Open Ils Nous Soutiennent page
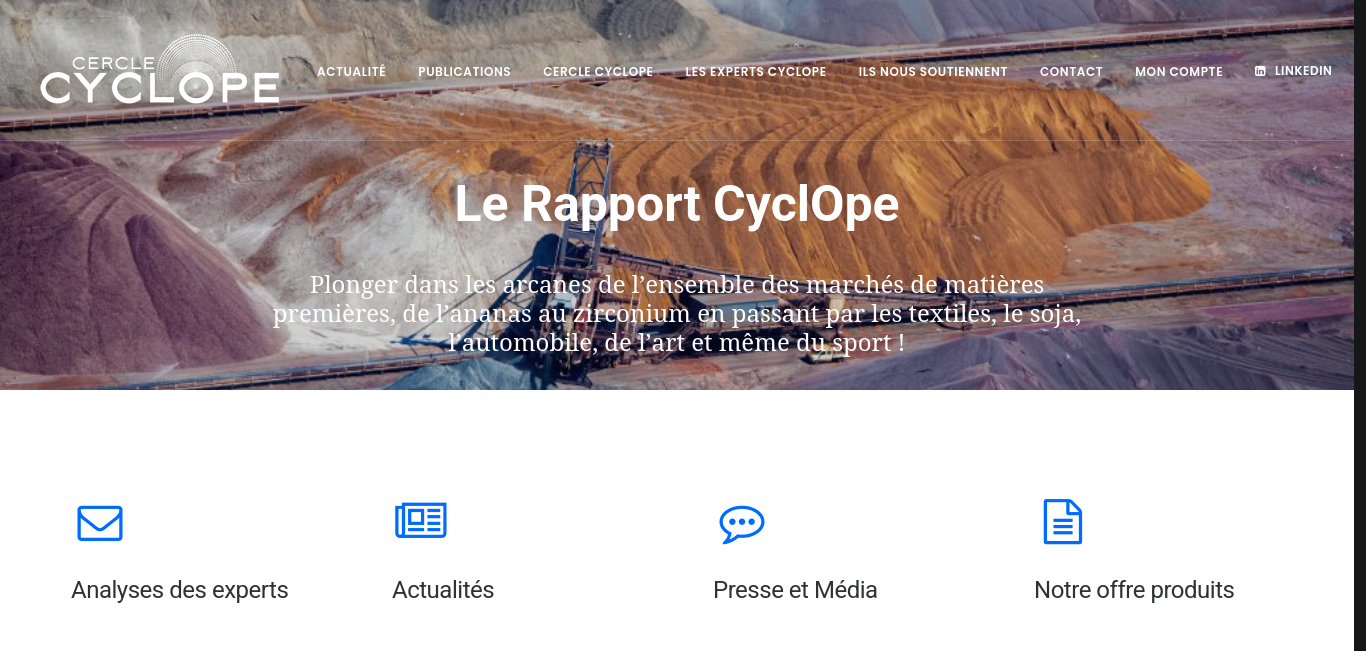The width and height of the screenshot is (1366, 651). 932,72
